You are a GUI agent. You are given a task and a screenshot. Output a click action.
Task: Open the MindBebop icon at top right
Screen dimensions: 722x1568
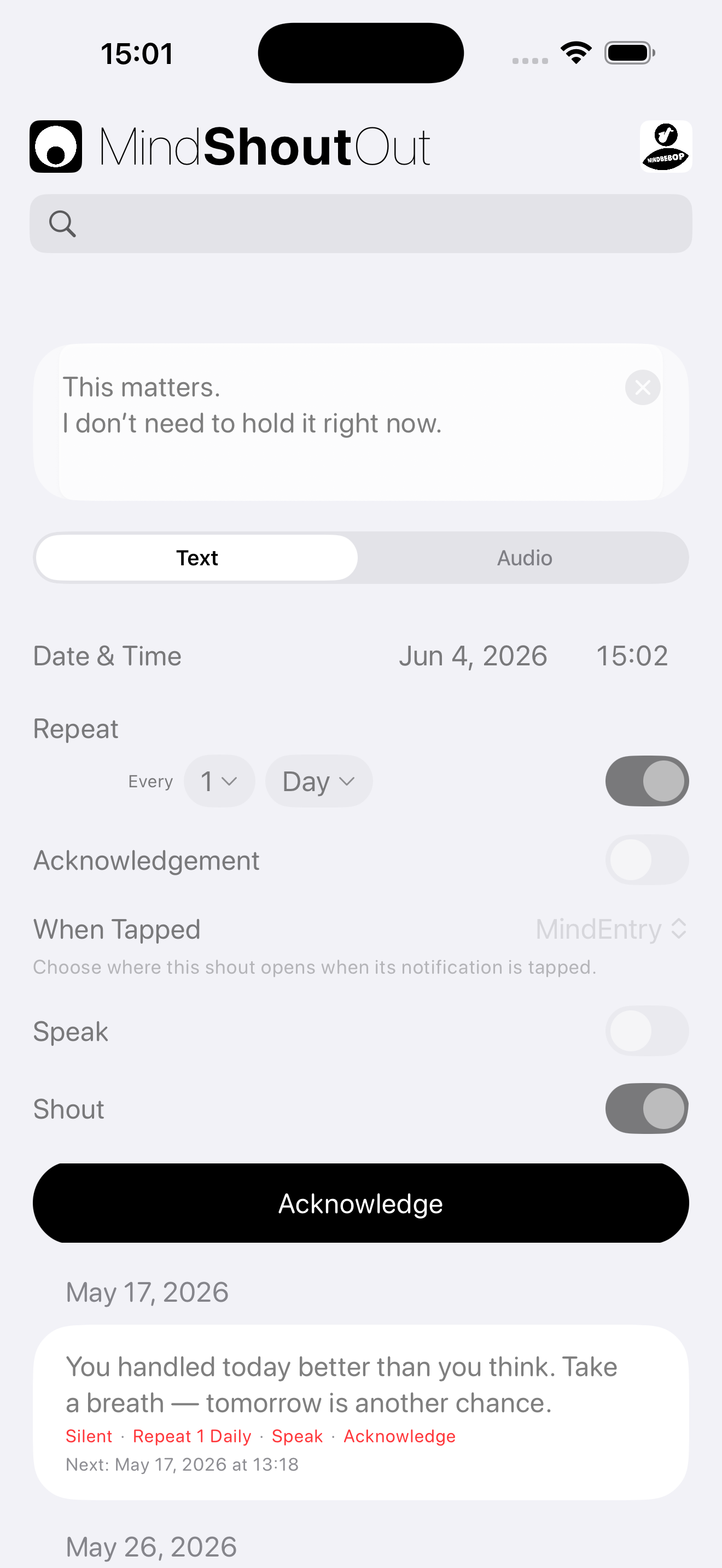pyautogui.click(x=665, y=147)
